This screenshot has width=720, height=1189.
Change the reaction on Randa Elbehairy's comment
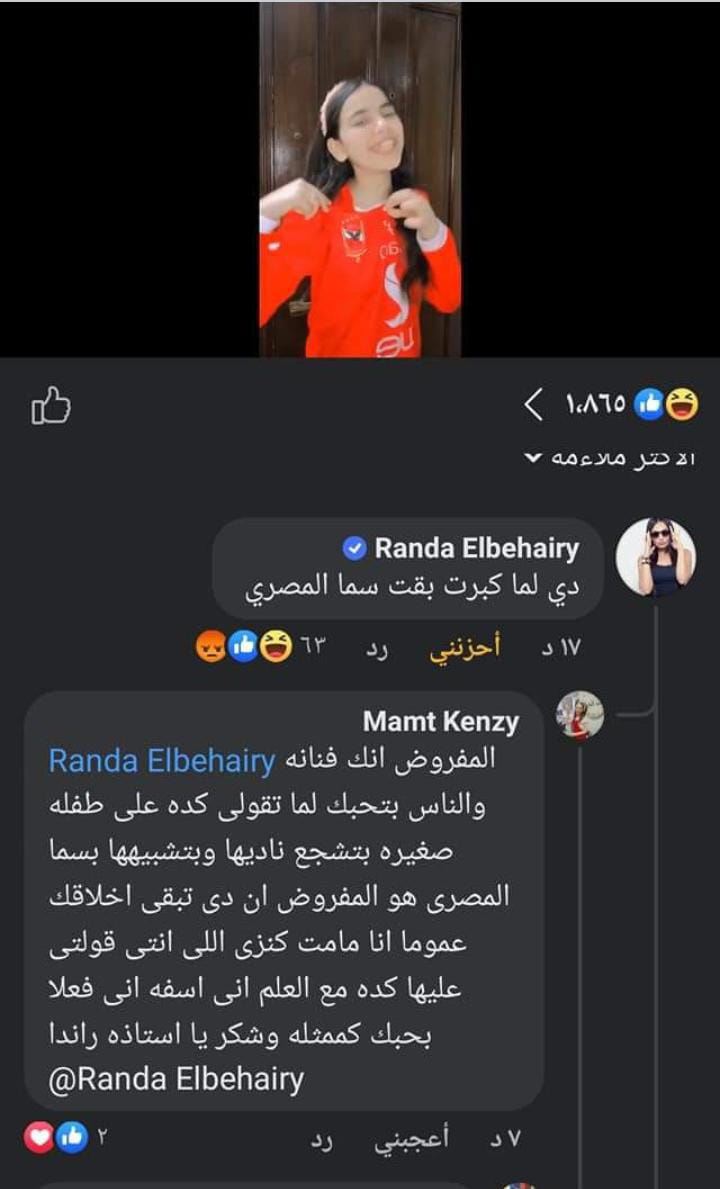pyautogui.click(x=465, y=649)
